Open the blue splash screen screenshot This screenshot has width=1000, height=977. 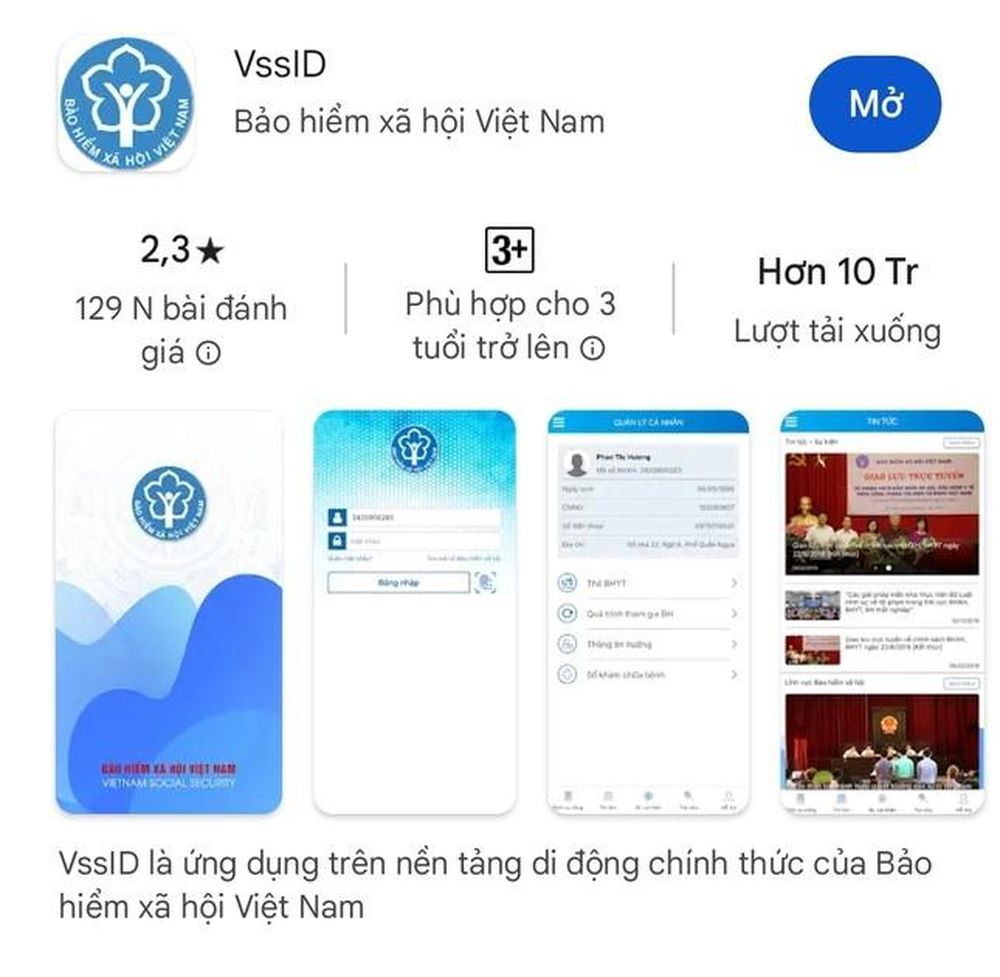click(169, 612)
